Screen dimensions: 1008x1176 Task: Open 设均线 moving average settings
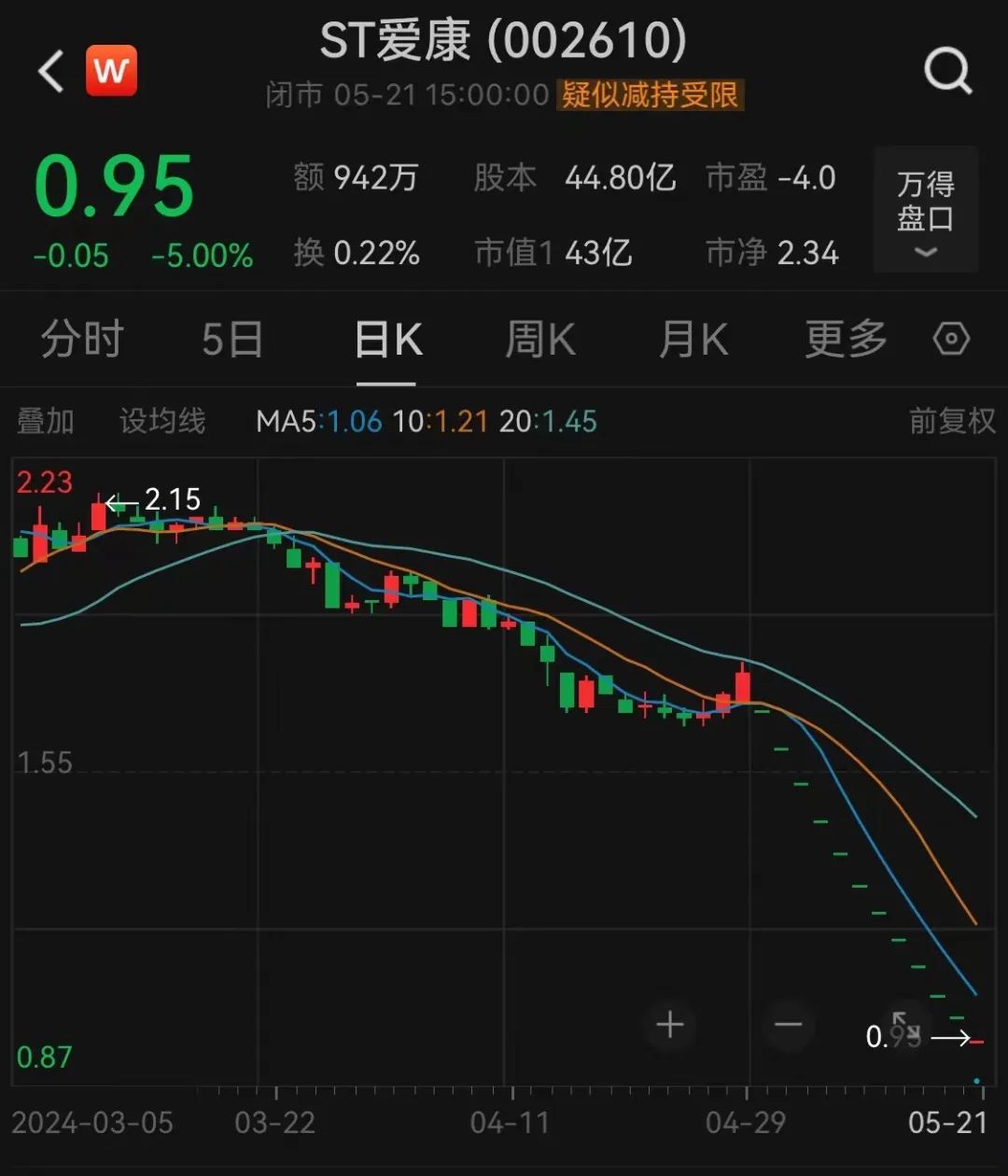(162, 421)
